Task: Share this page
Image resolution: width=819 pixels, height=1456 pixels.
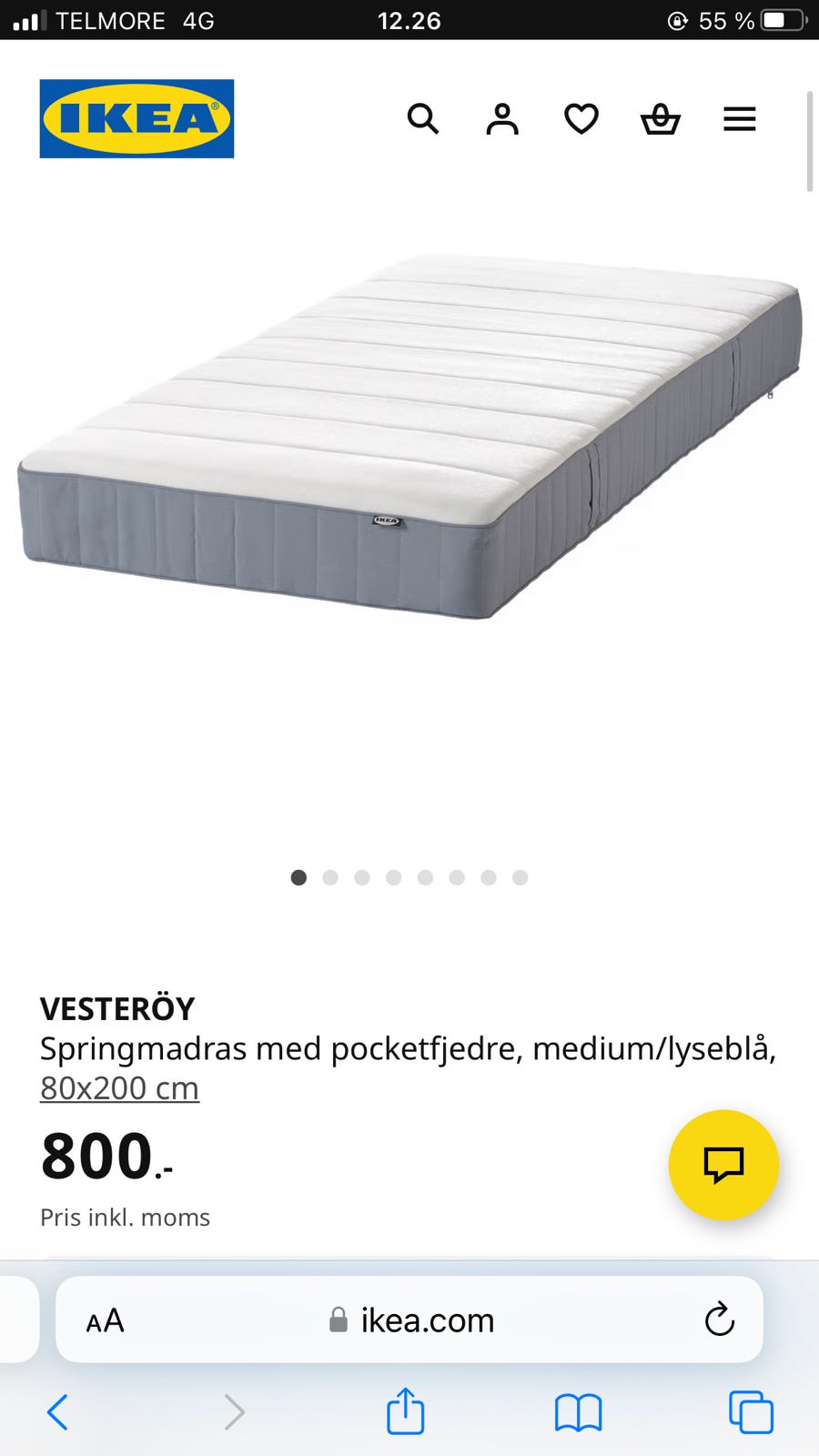Action: coord(405,1411)
